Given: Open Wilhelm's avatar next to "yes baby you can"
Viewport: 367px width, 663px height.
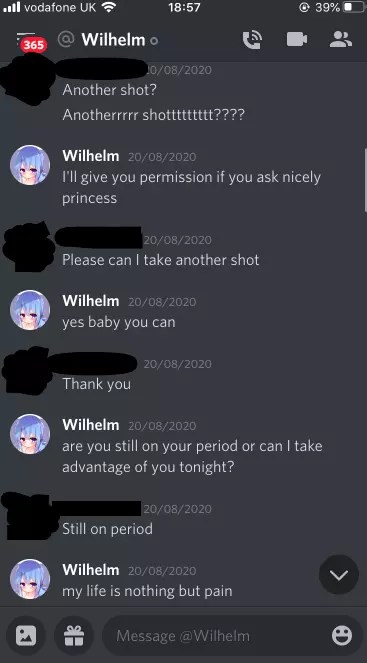Looking at the screenshot, I should pyautogui.click(x=30, y=310).
